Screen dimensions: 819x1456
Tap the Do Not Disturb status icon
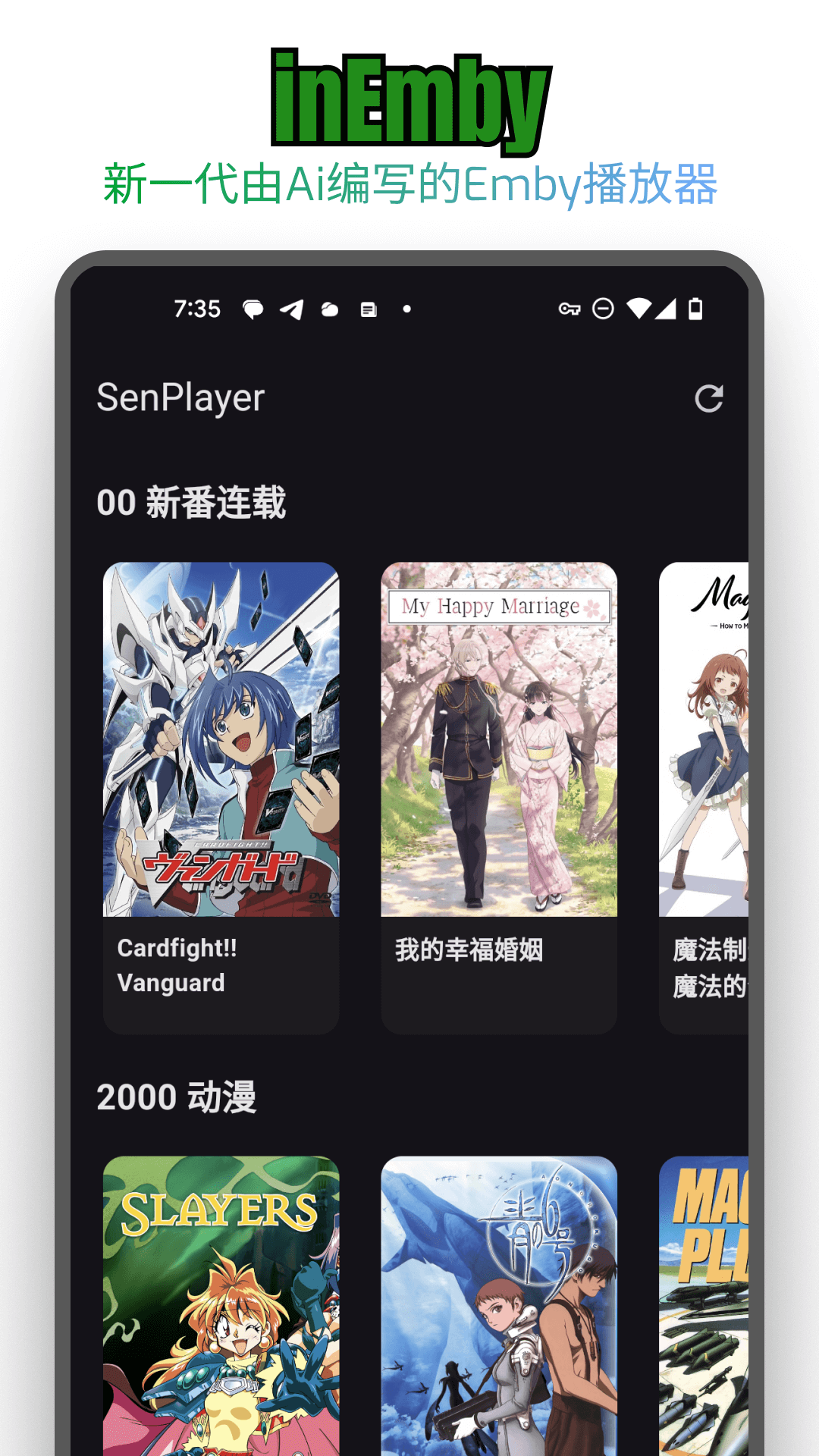(604, 309)
